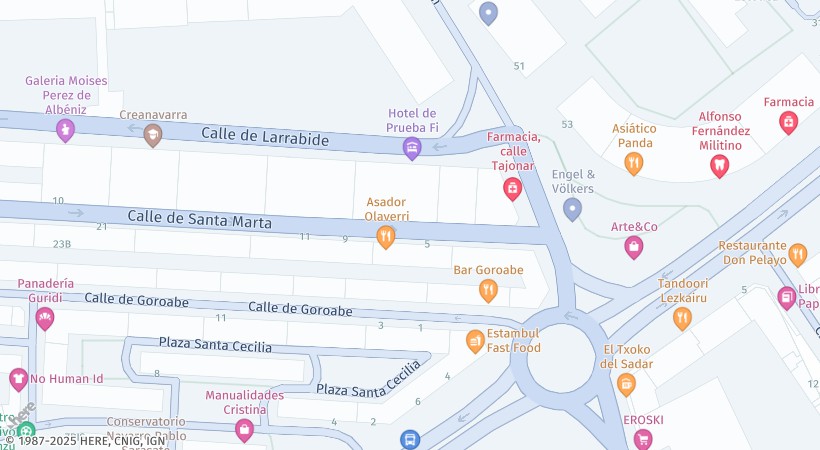Open Restaurante Don Pelayo marker
Screen dimensions: 820x450
797,254
